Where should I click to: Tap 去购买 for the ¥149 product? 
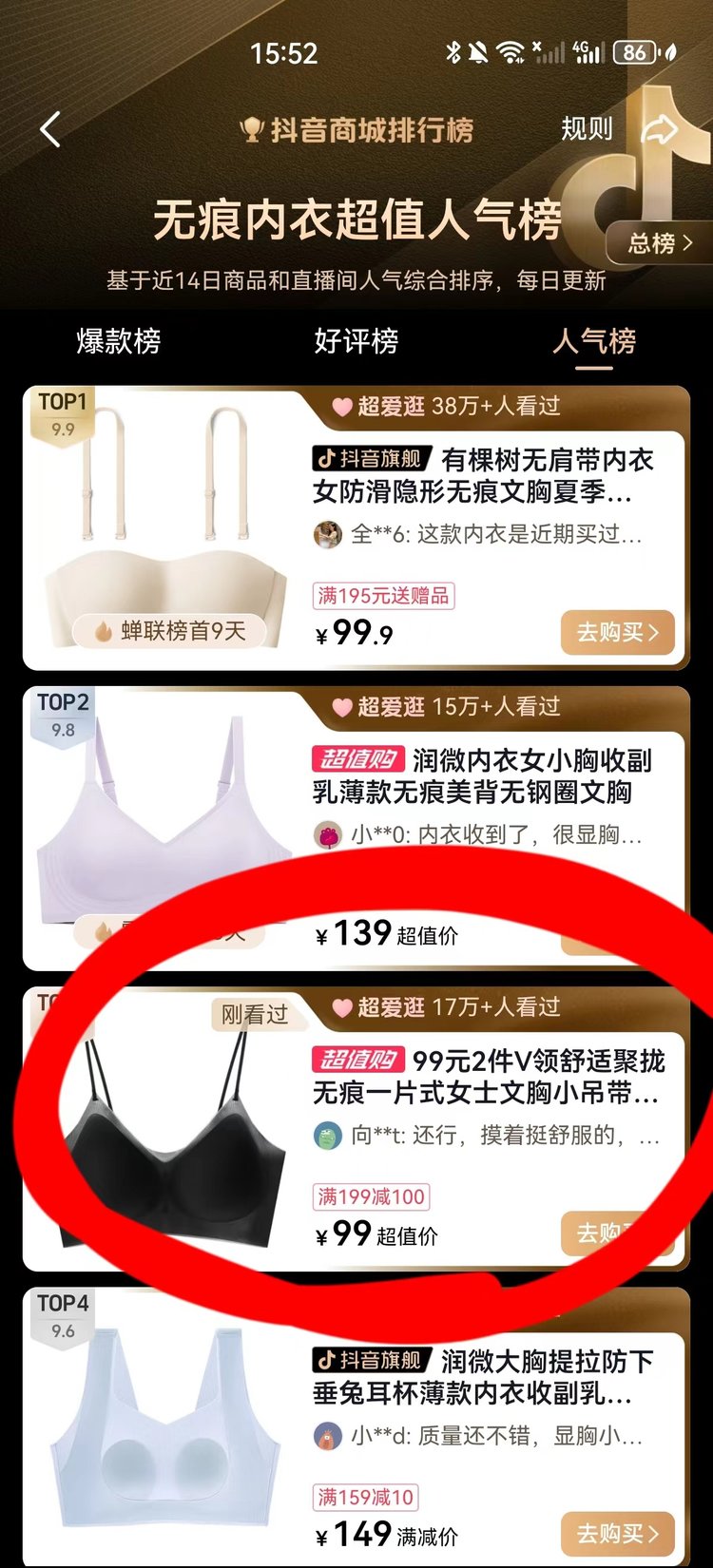617,1534
